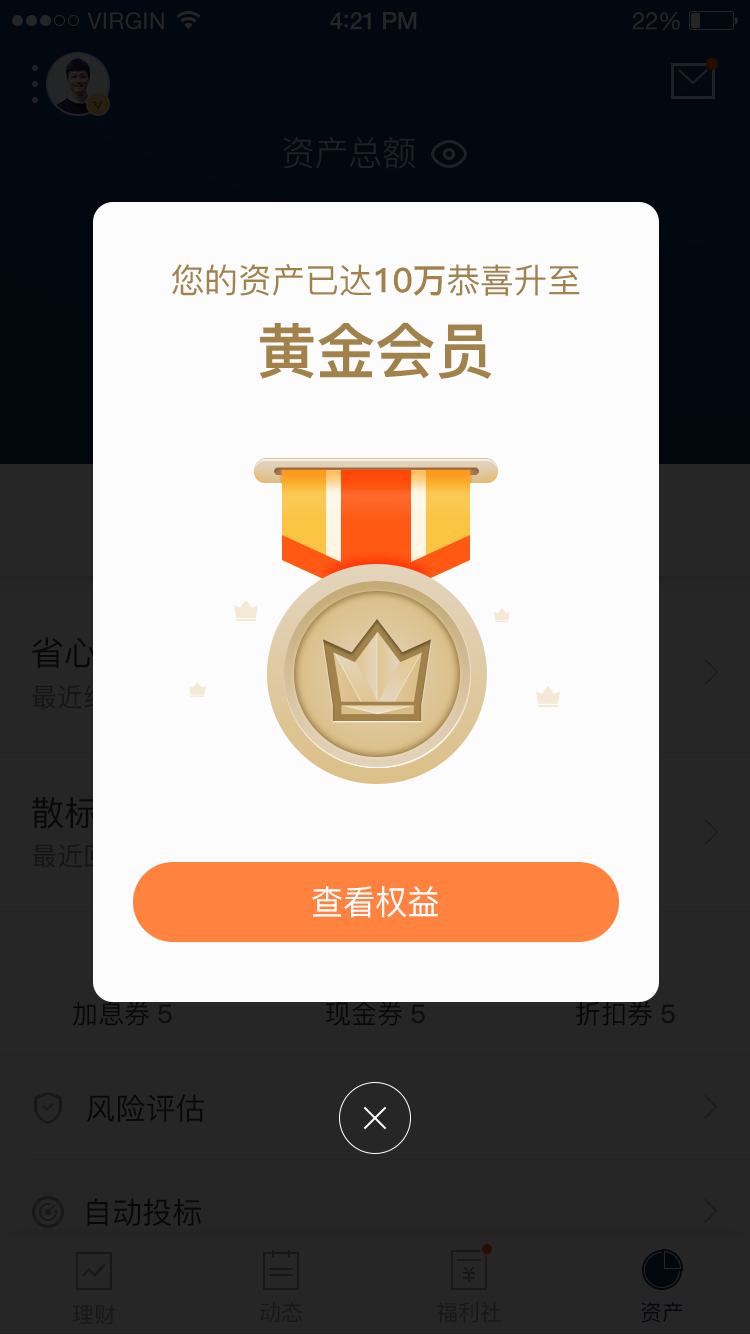Image resolution: width=750 pixels, height=1334 pixels.
Task: Toggle visibility of 资产总额
Action: pos(449,154)
